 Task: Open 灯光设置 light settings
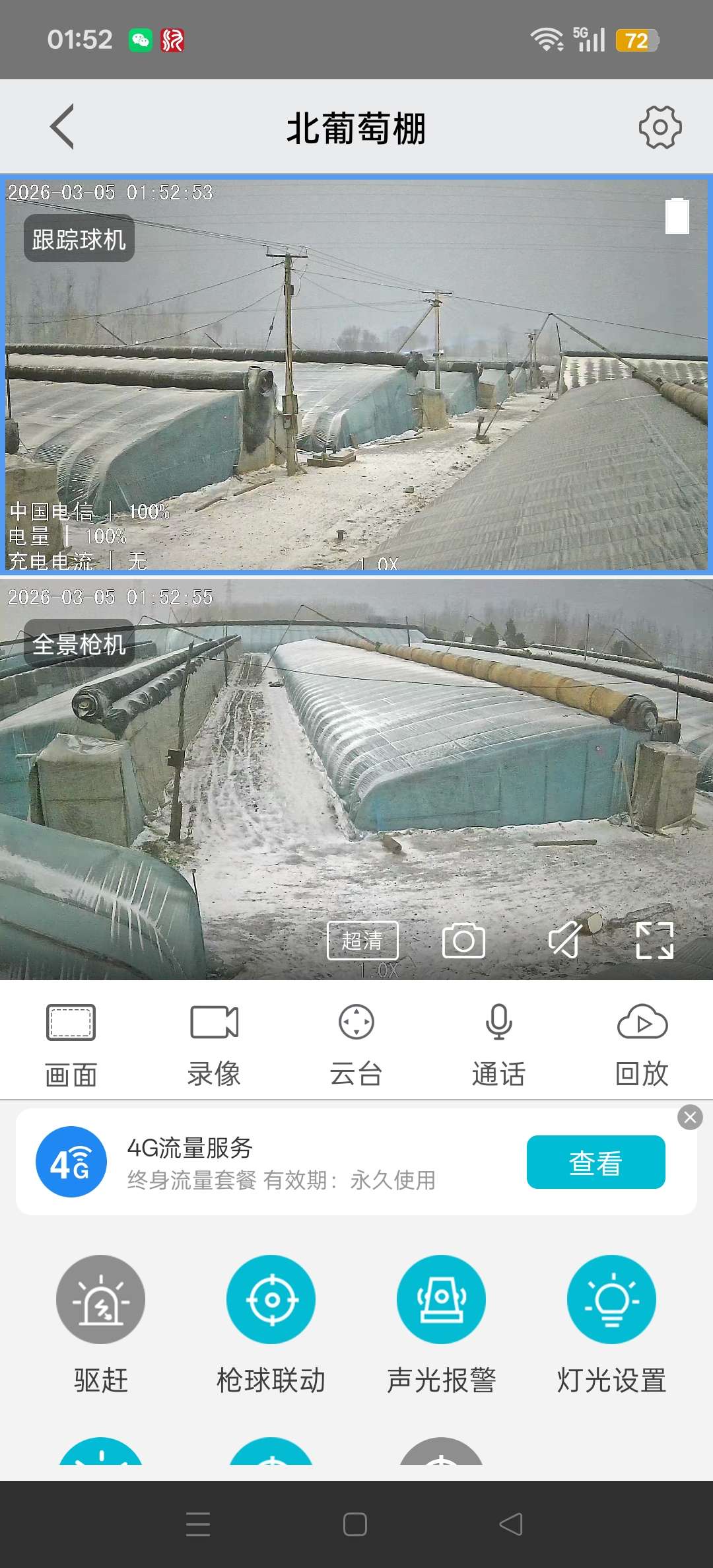[611, 1299]
